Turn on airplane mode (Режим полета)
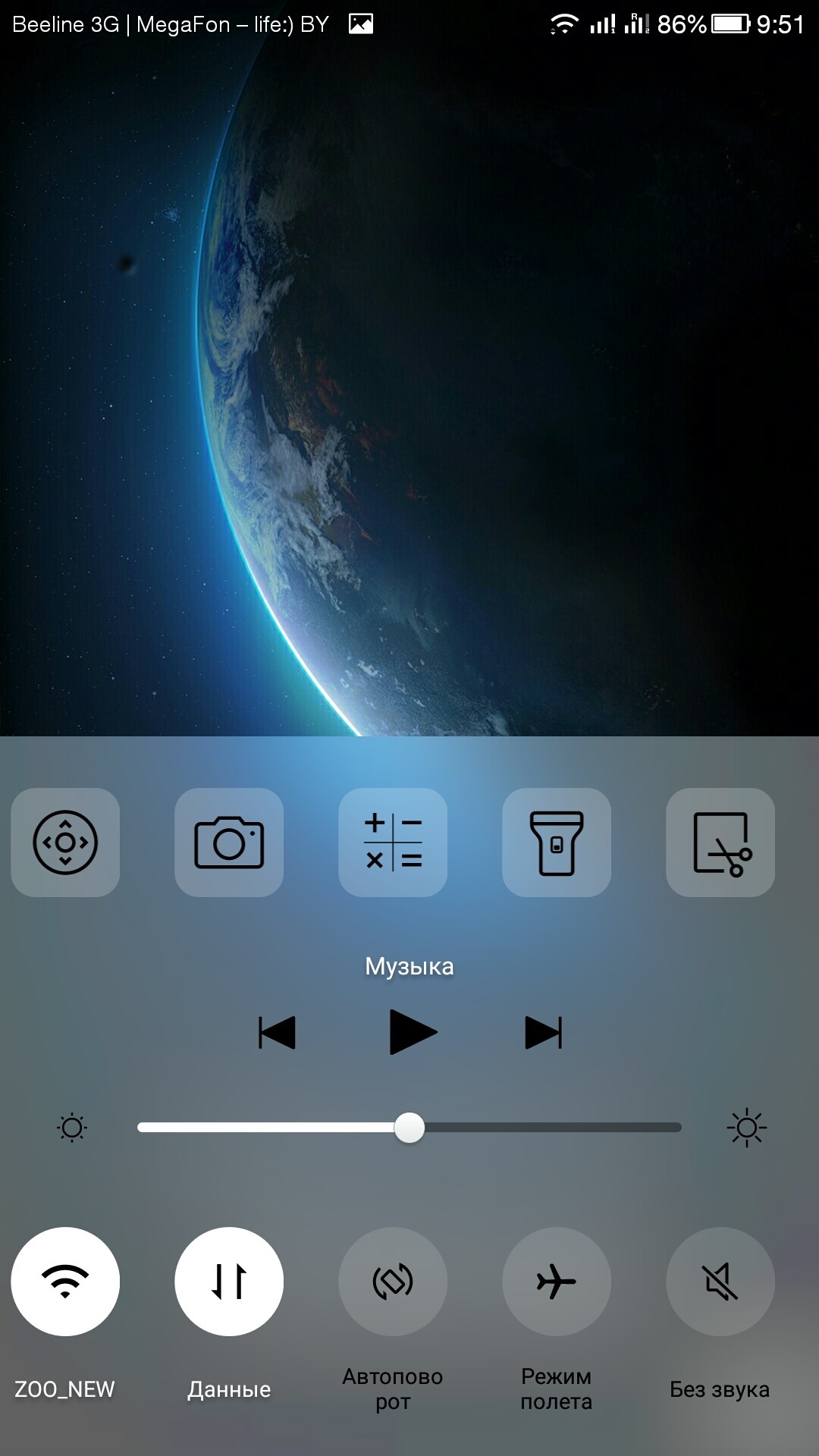The height and width of the screenshot is (1456, 819). tap(557, 1282)
